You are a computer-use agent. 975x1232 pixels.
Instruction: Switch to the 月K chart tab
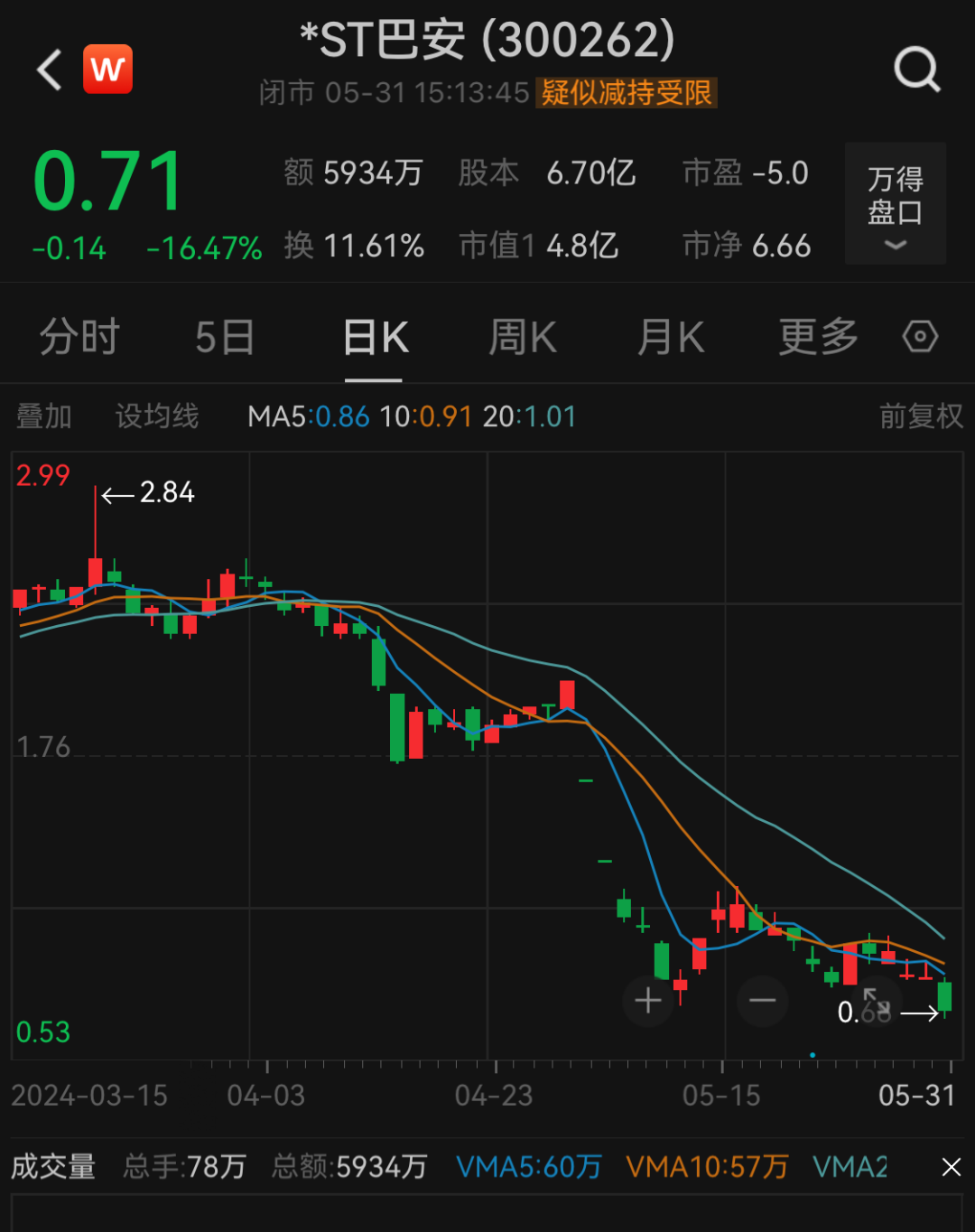coord(671,337)
